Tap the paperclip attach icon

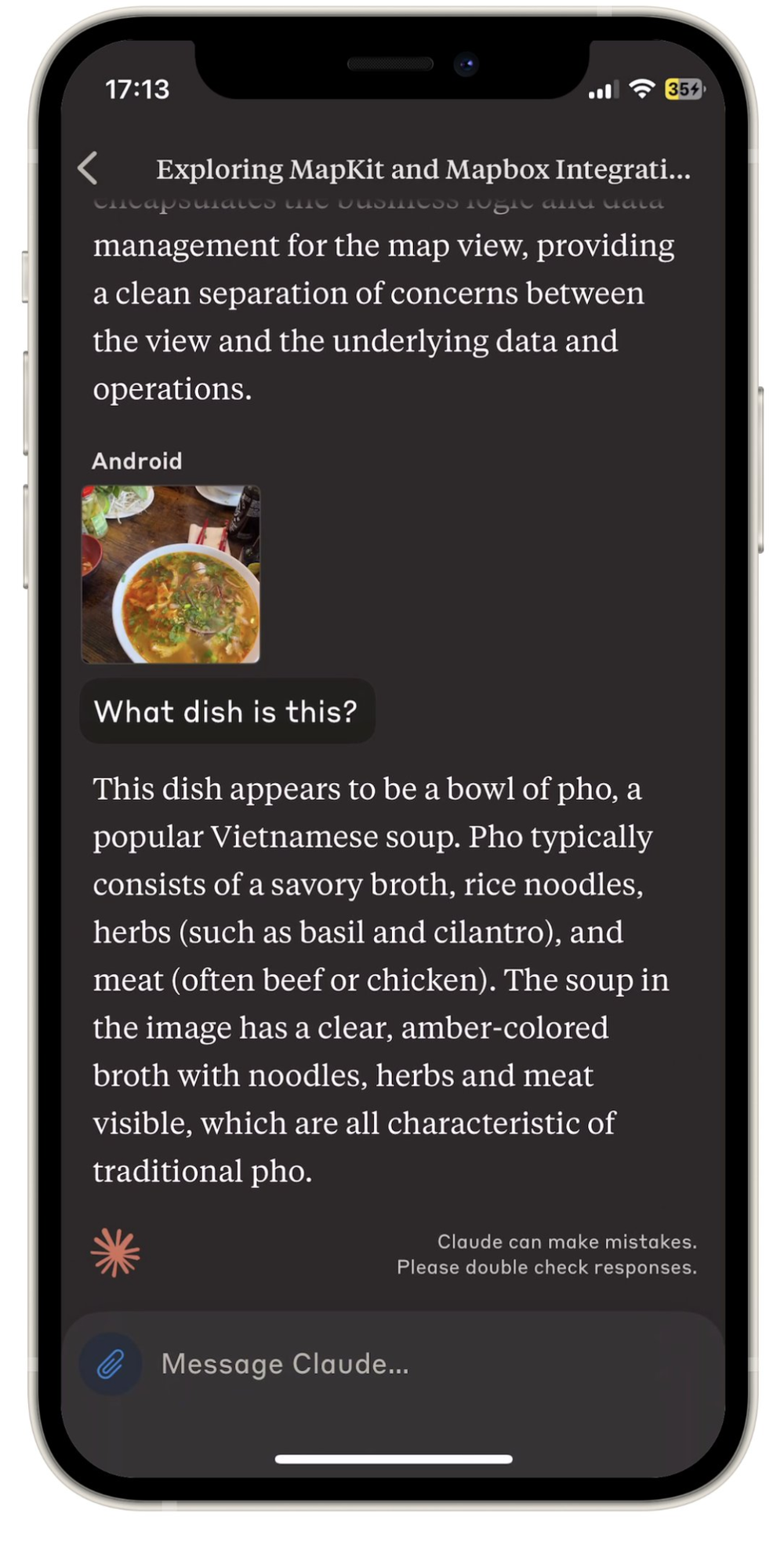point(111,1364)
